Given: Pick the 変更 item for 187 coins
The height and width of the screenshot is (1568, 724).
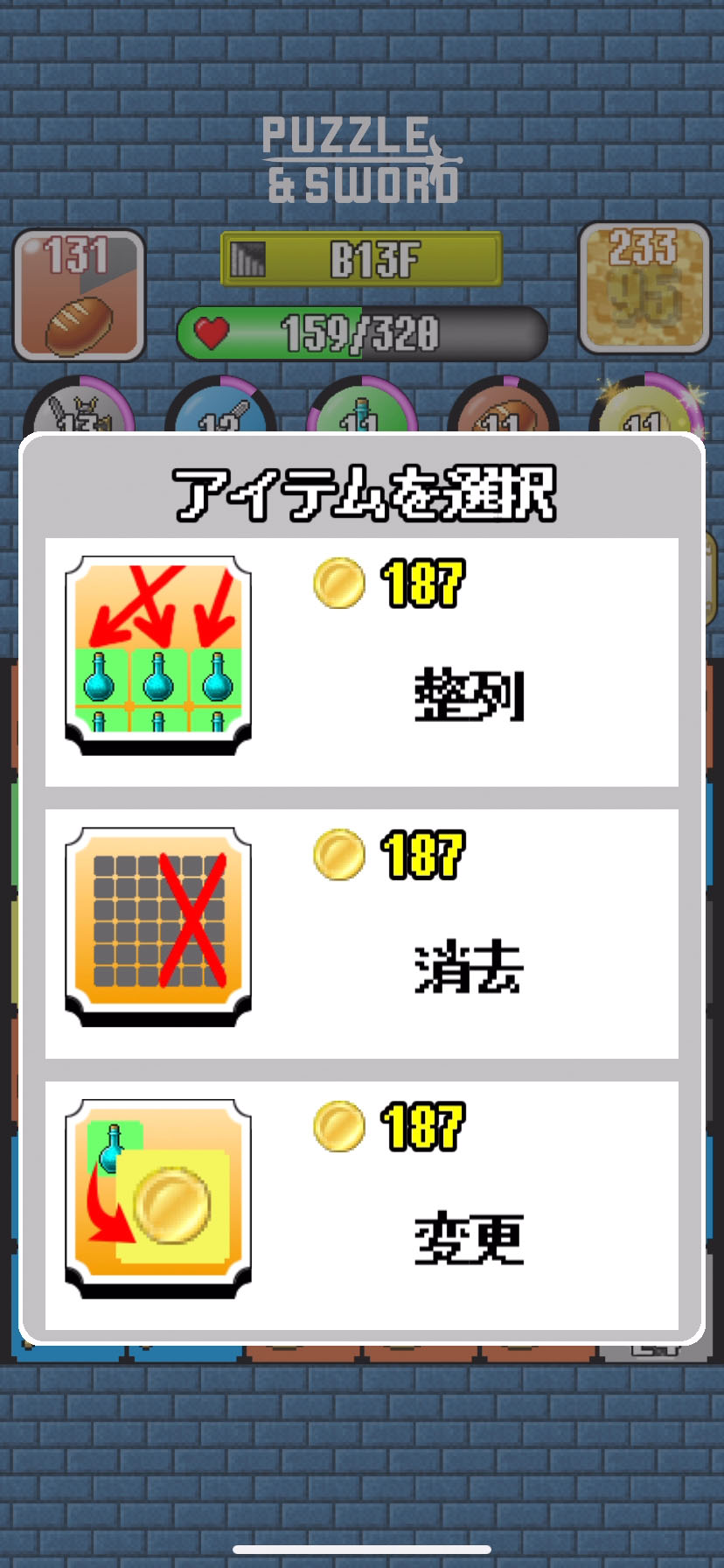Looking at the screenshot, I should (x=362, y=1205).
